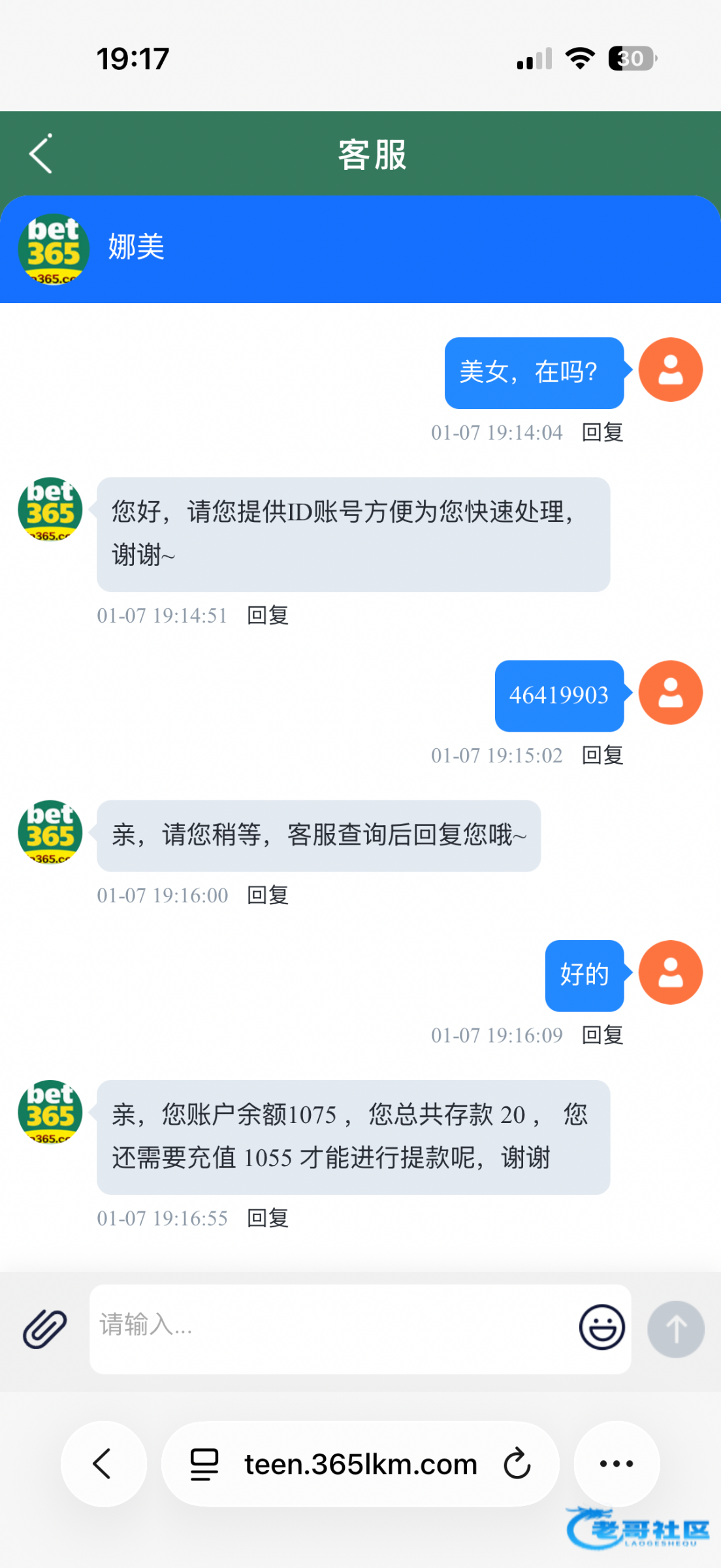Reload the current web page
Screen dimensions: 721x1568
pos(517,1463)
